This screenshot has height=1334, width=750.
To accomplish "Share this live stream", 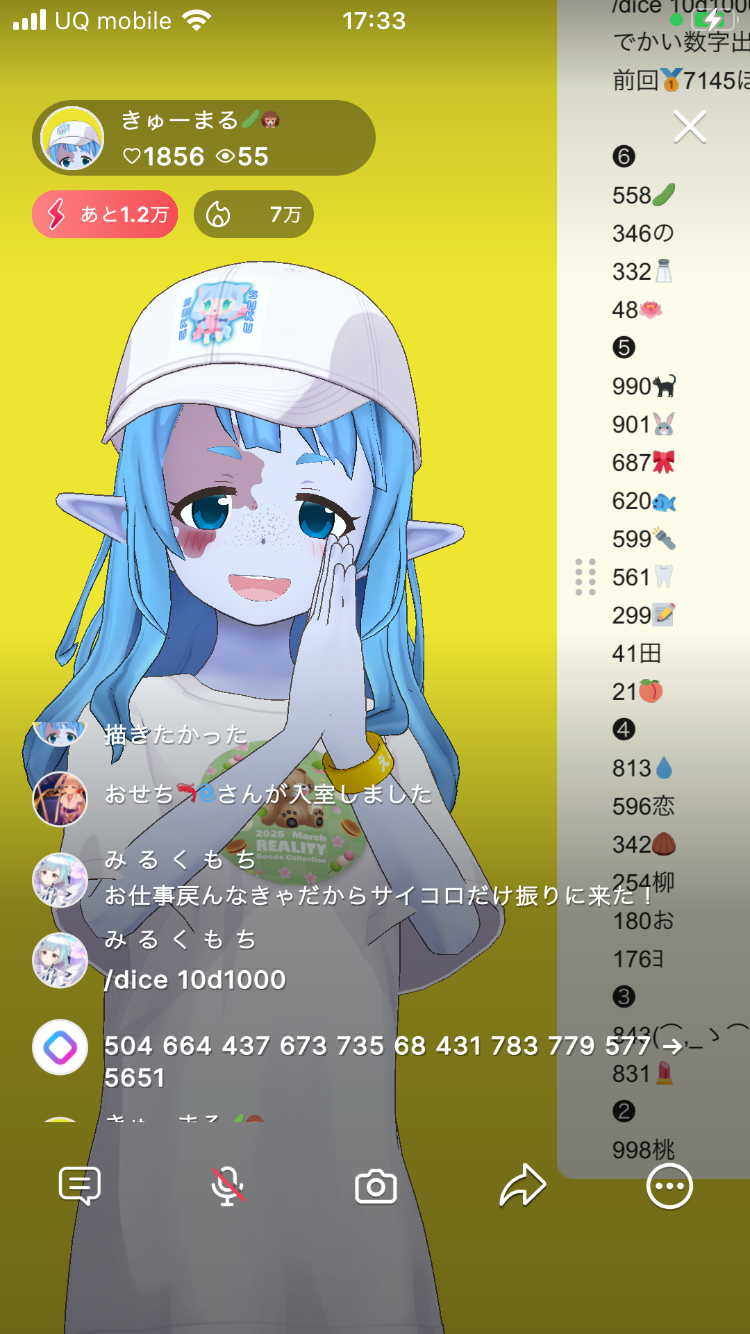I will click(522, 1187).
